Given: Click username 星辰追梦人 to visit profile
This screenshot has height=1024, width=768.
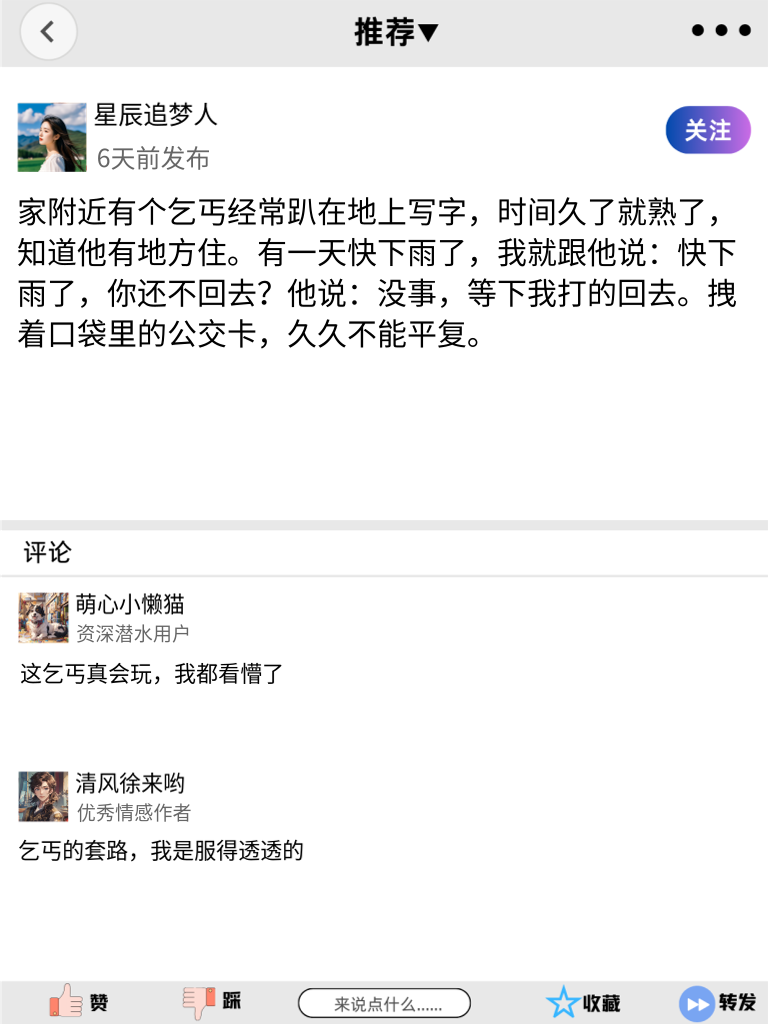Looking at the screenshot, I should pyautogui.click(x=156, y=116).
